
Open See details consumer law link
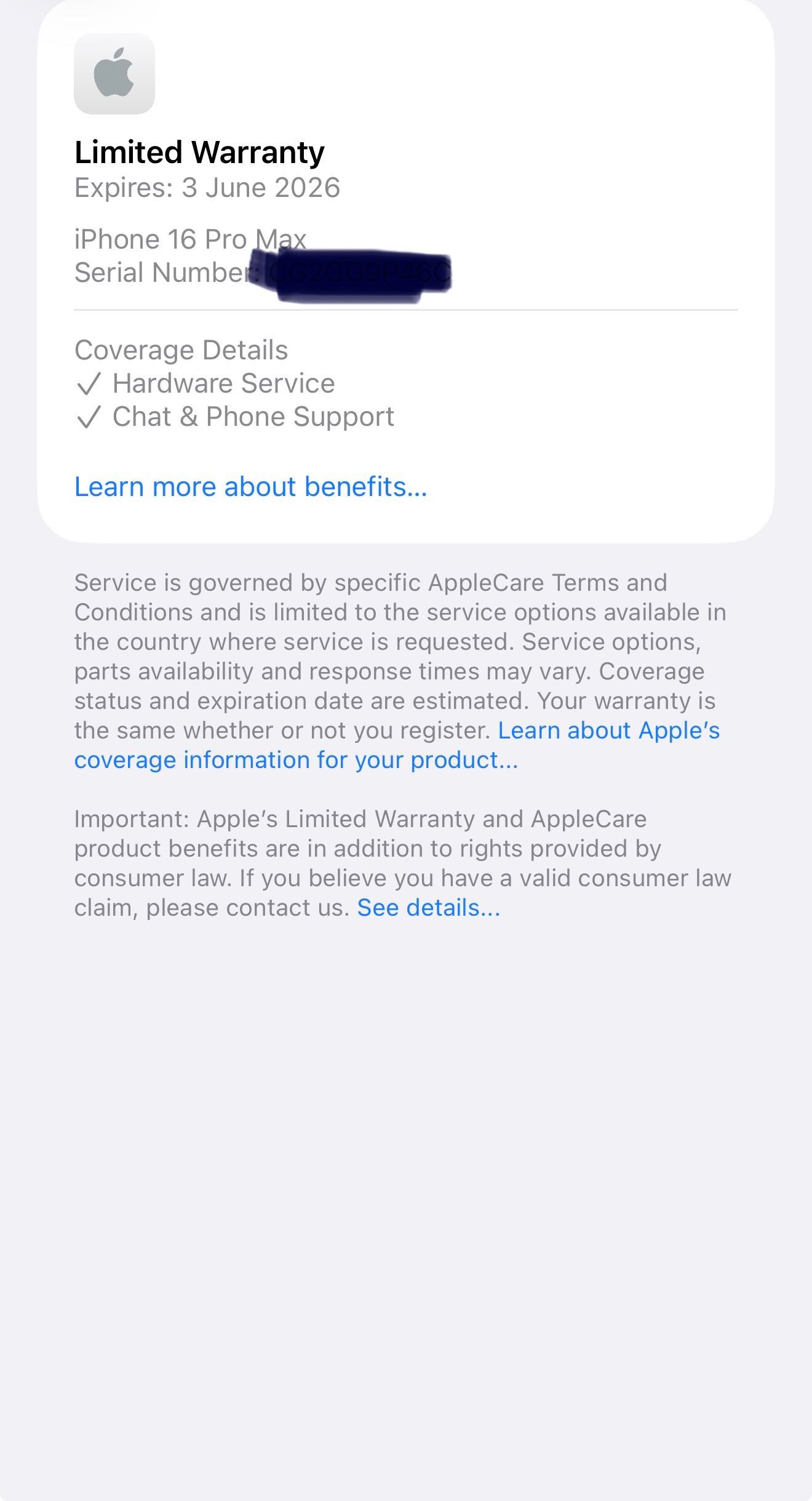pyautogui.click(x=429, y=908)
